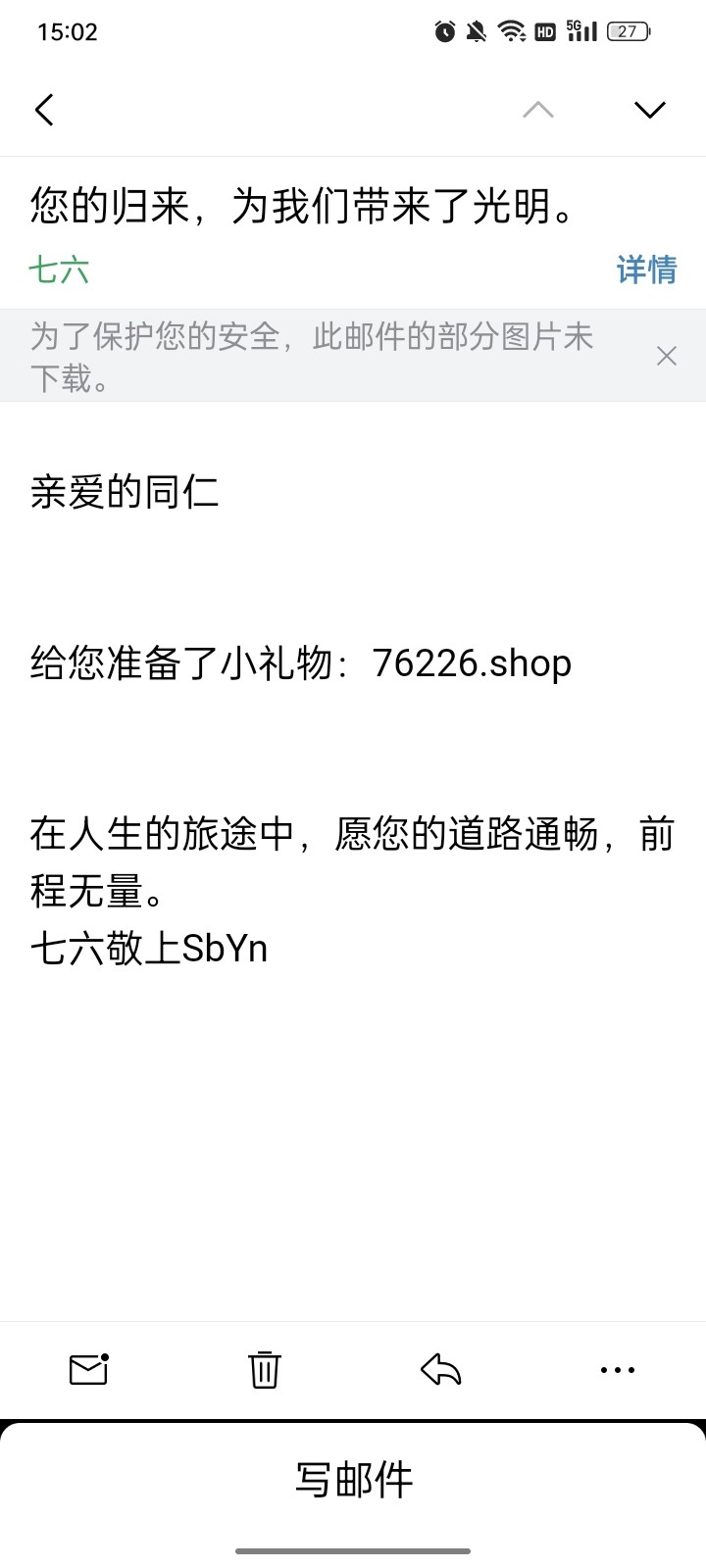Reply to this email
This screenshot has width=706, height=1568.
coord(440,1369)
